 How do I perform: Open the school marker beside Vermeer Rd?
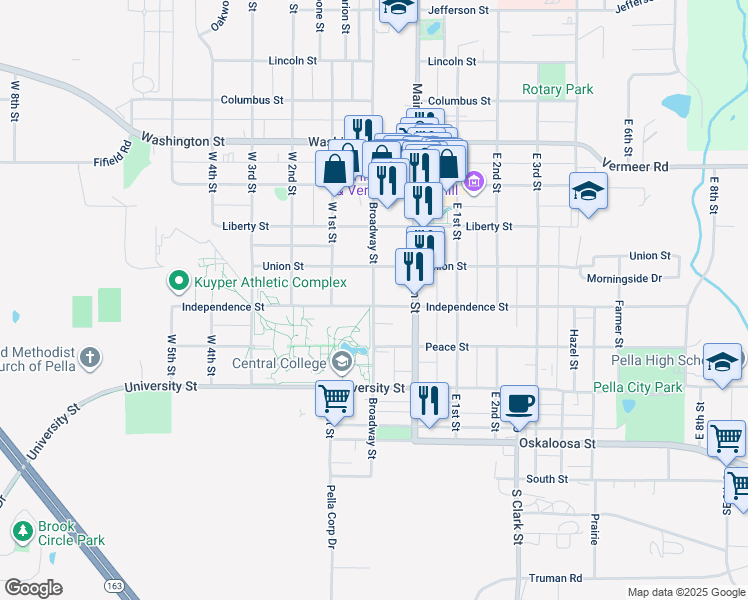click(x=588, y=191)
